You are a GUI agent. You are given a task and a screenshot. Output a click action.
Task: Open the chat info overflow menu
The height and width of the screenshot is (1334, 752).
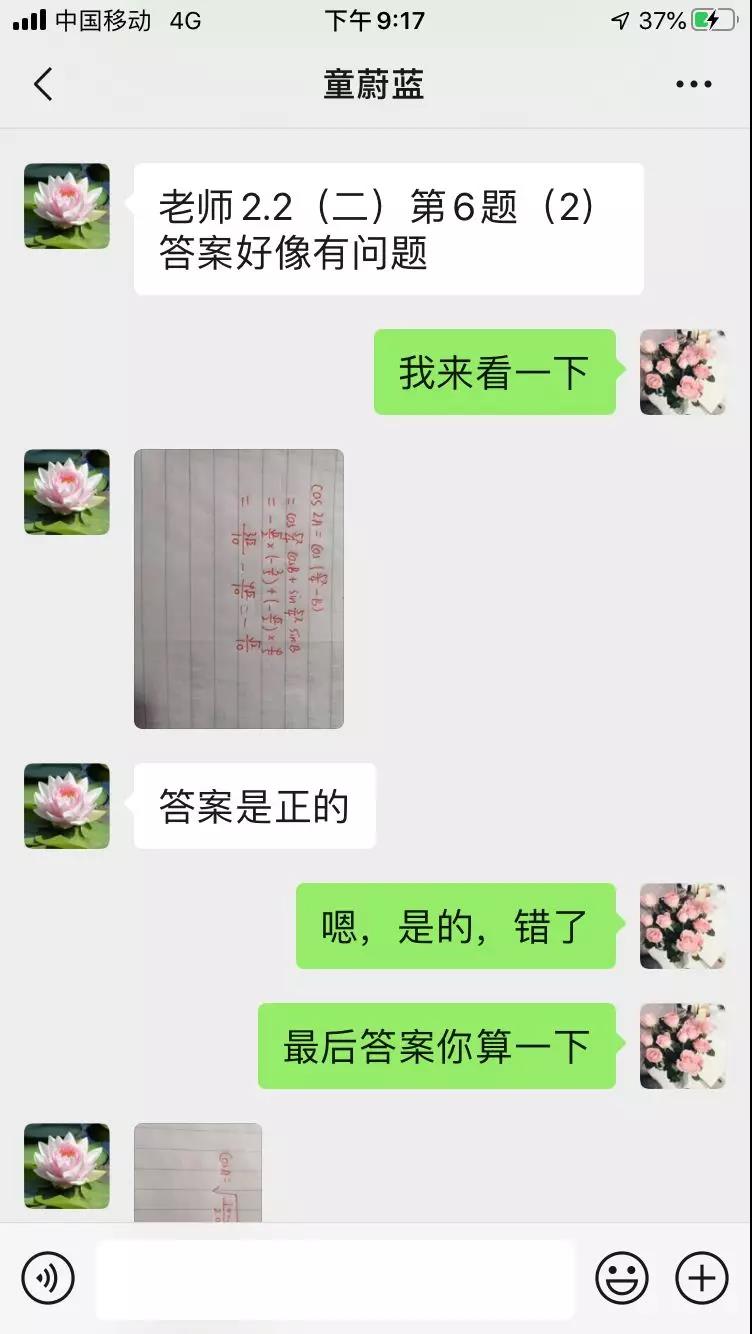pos(693,85)
